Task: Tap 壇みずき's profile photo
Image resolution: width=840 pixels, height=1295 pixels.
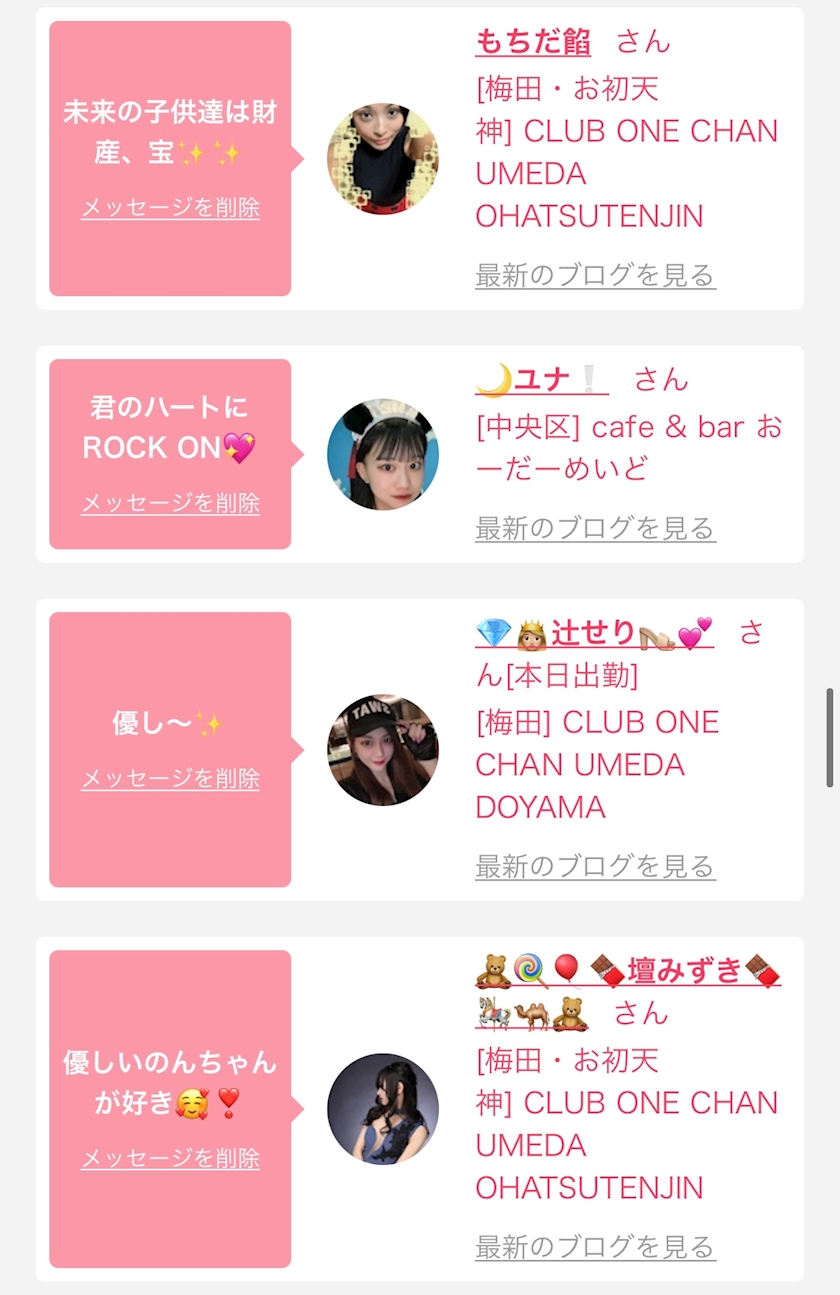Action: [382, 1108]
